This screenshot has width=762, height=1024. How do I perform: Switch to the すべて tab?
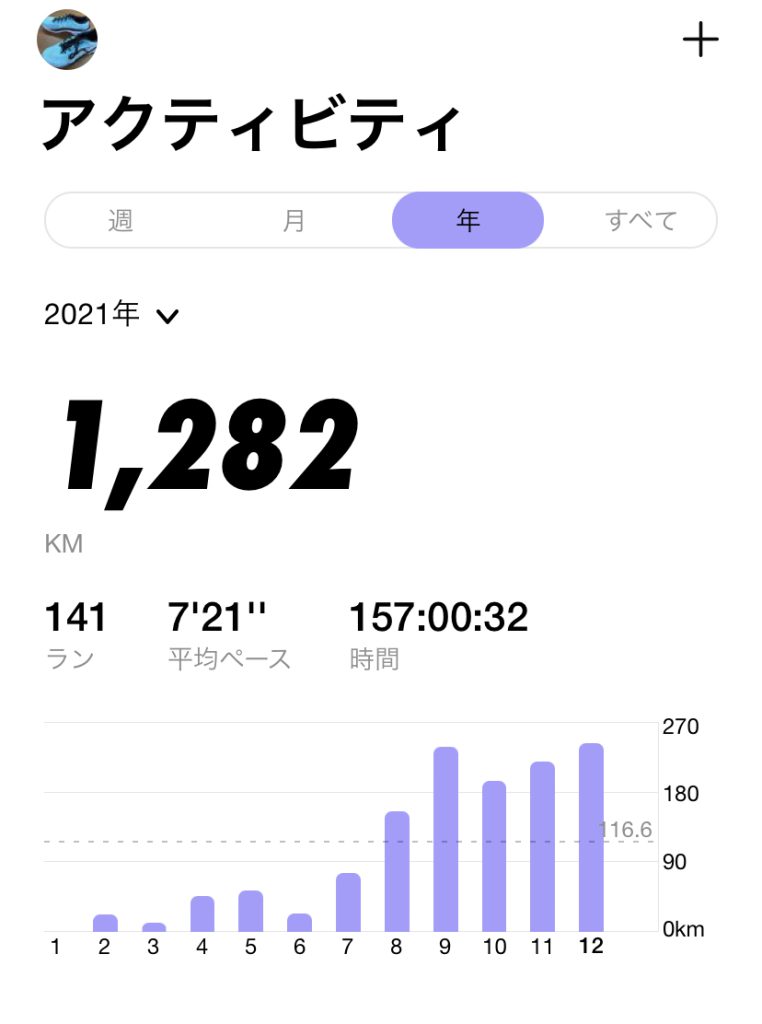641,220
